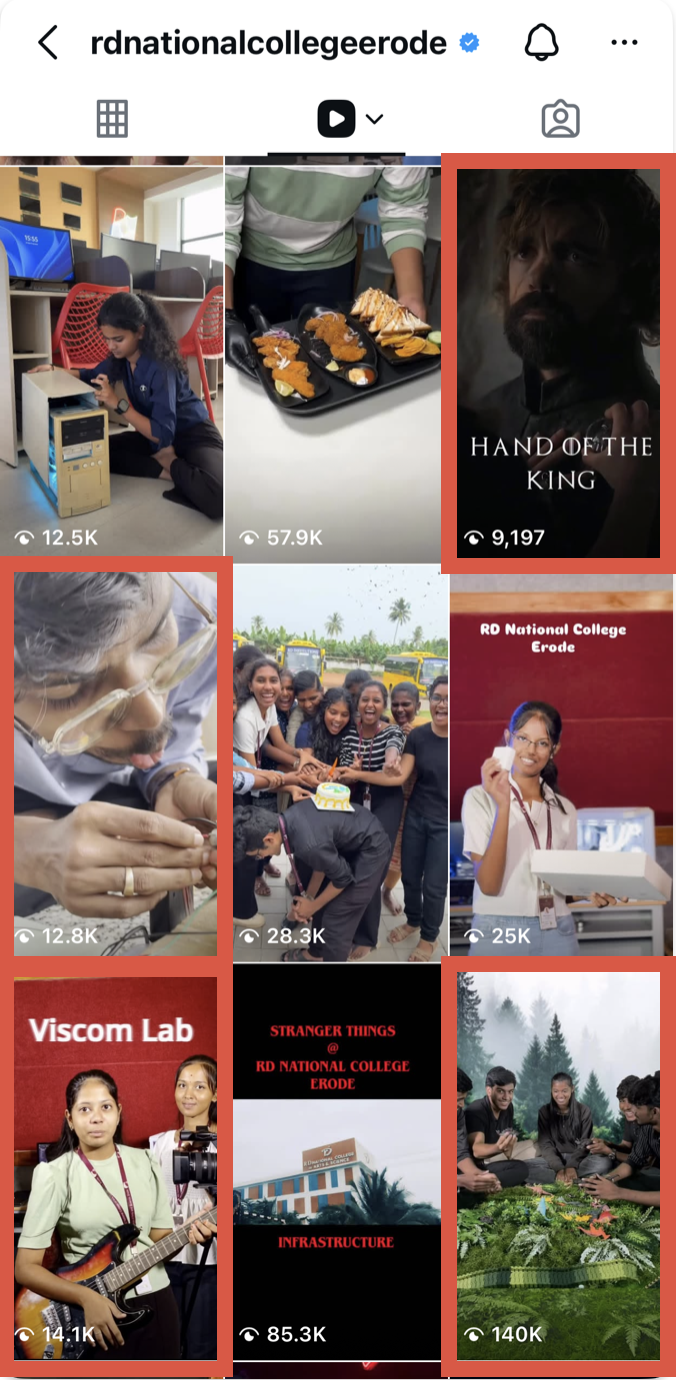Open the notifications bell

pyautogui.click(x=541, y=43)
